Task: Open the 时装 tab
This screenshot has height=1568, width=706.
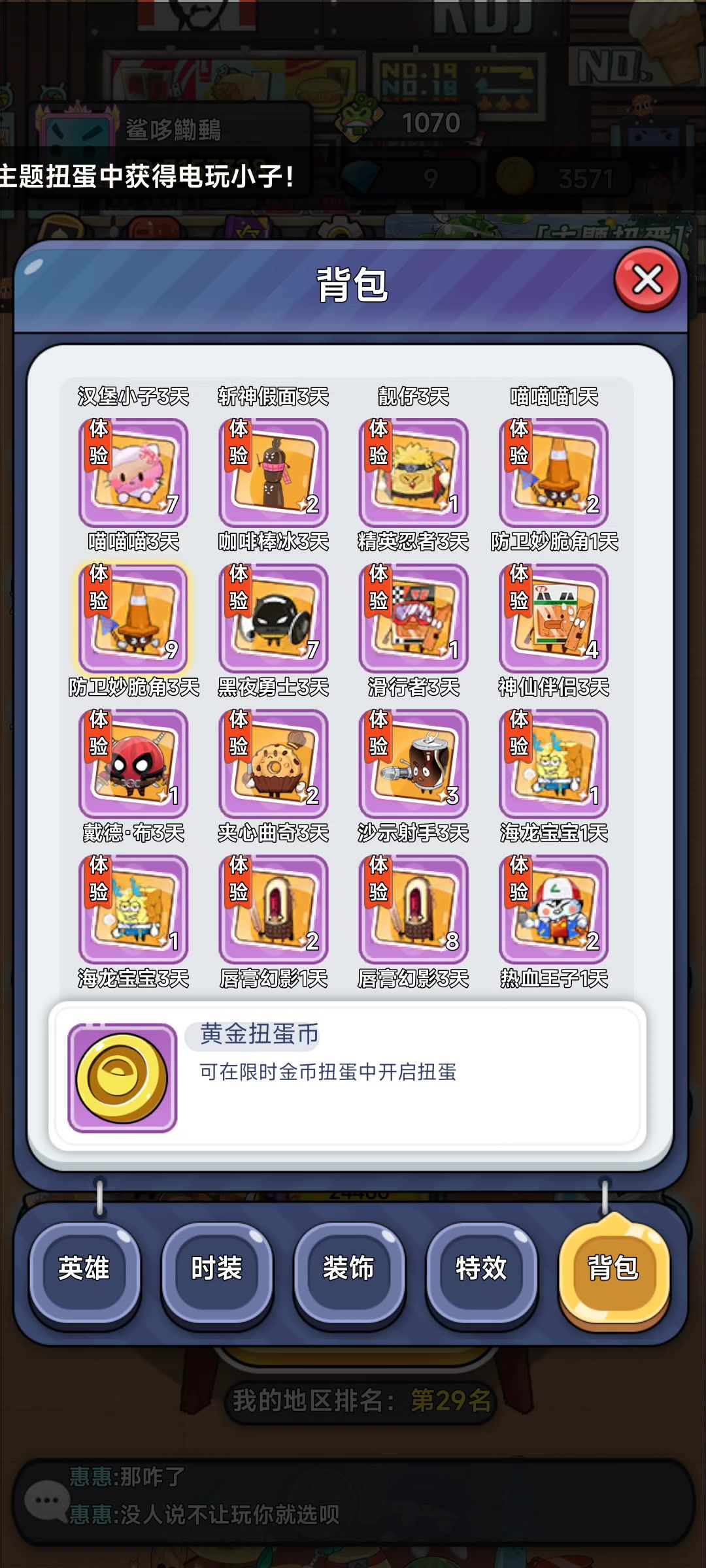Action: coord(216,1268)
